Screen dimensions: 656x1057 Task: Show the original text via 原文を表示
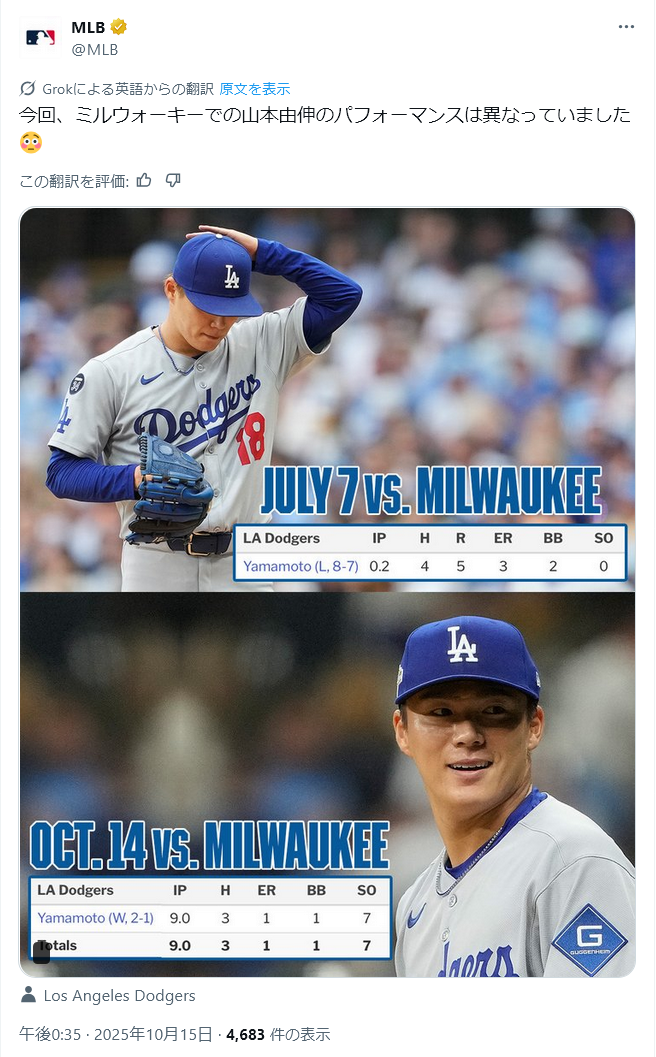pyautogui.click(x=255, y=88)
